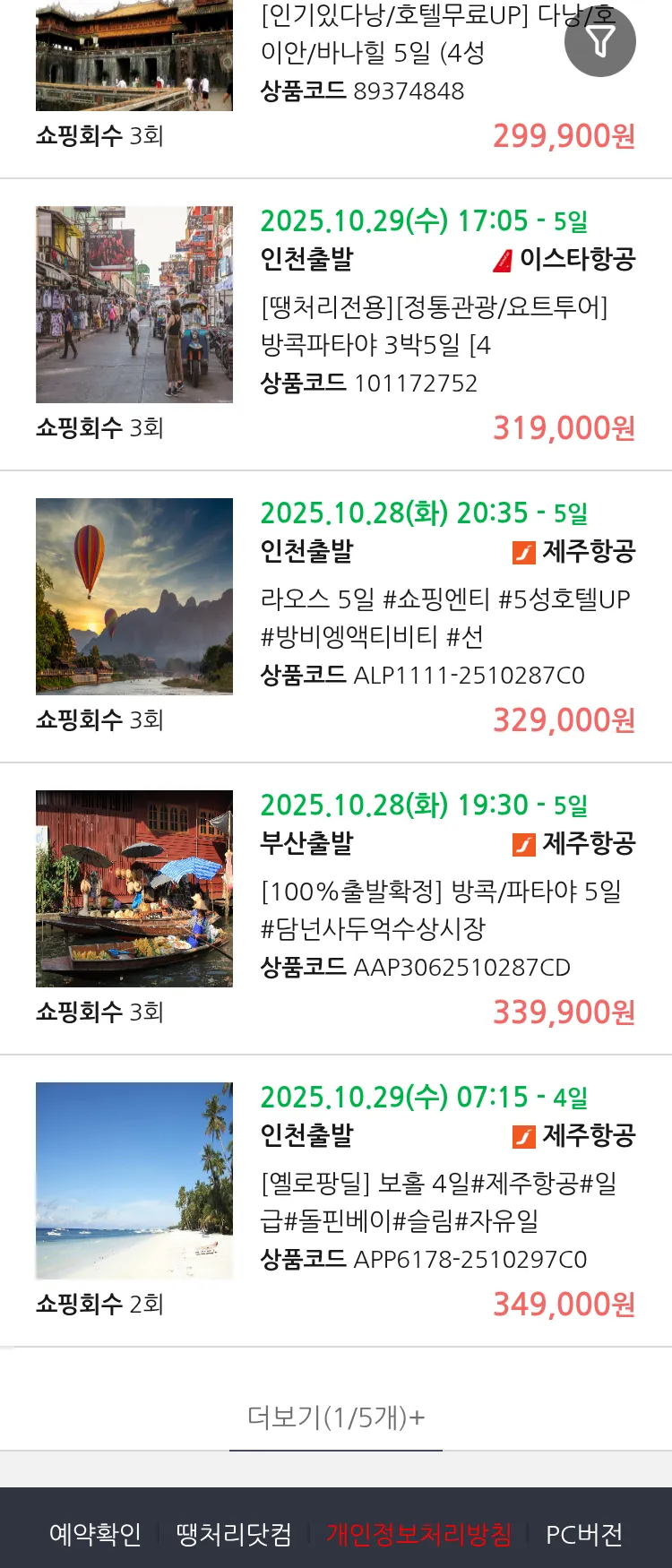This screenshot has height=1568, width=672.
Task: Load more results with 더보기(1/5개)+
Action: click(x=336, y=1417)
